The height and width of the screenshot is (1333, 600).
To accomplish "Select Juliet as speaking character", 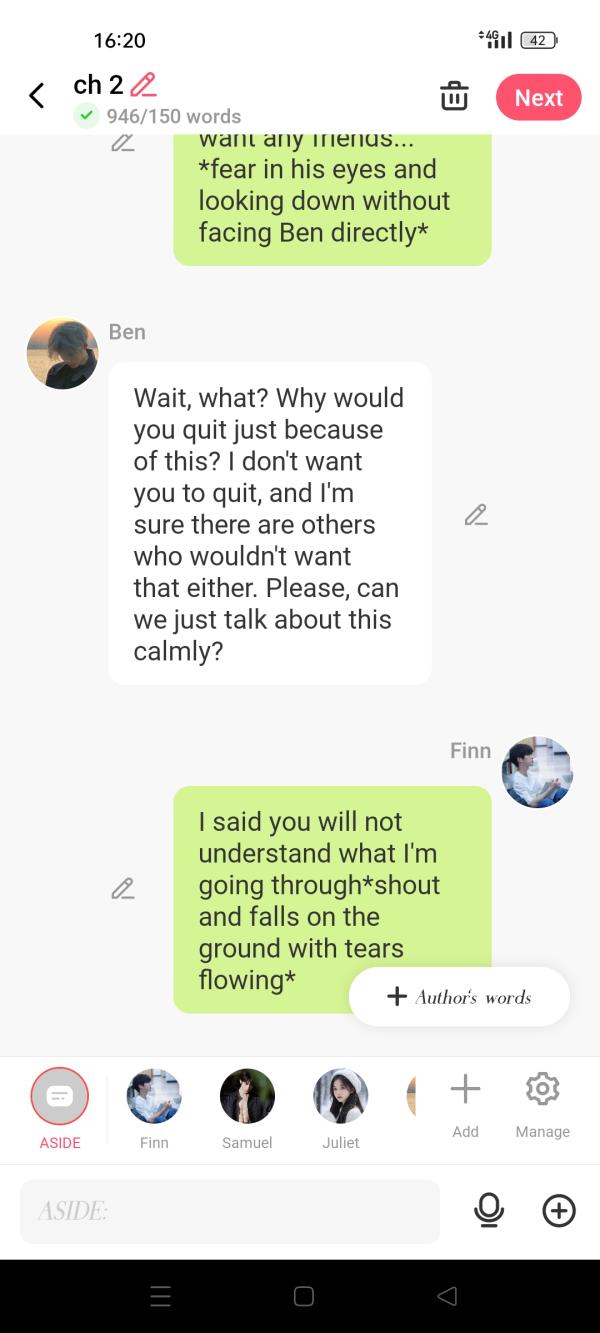I will 340,1096.
